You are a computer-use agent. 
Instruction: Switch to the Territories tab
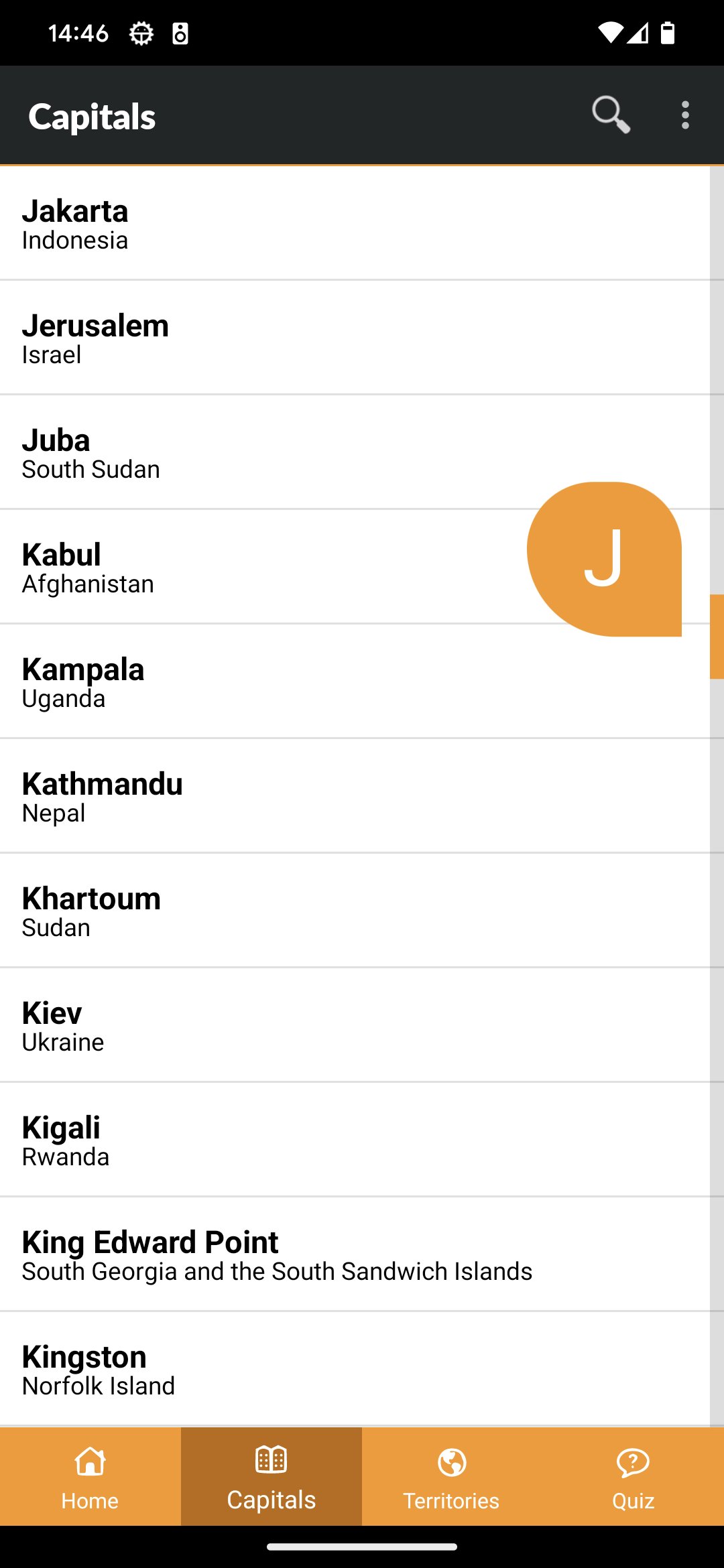coord(452,1476)
